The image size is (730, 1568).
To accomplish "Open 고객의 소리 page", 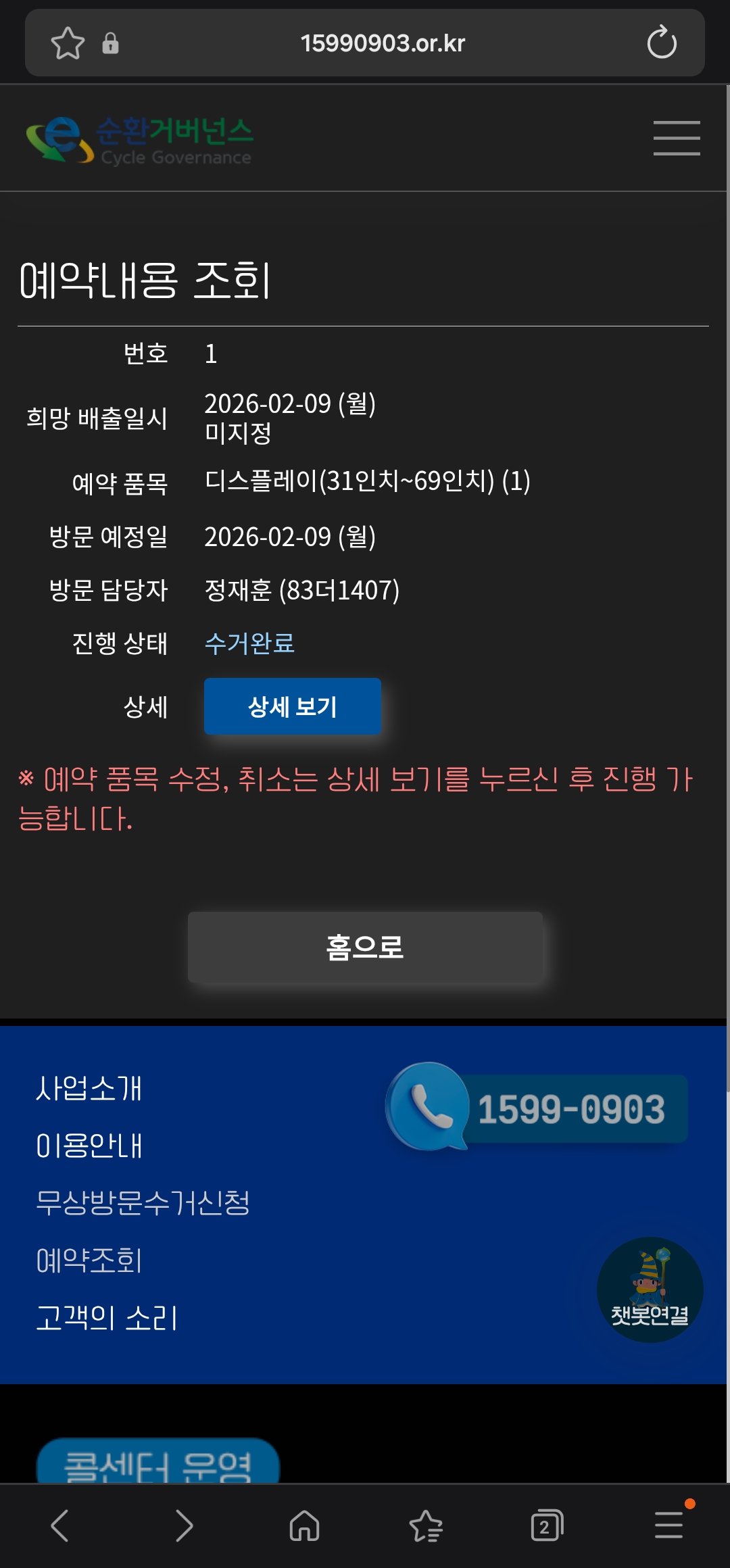I will tap(106, 1318).
